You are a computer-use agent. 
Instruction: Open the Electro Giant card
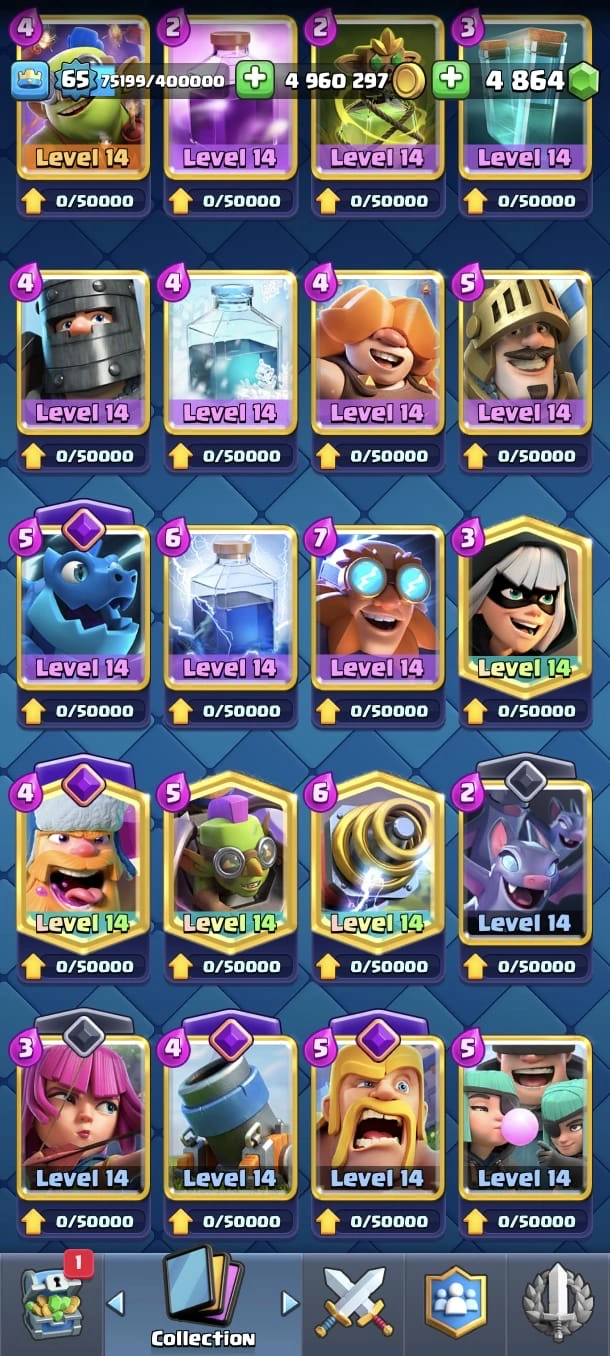click(377, 607)
